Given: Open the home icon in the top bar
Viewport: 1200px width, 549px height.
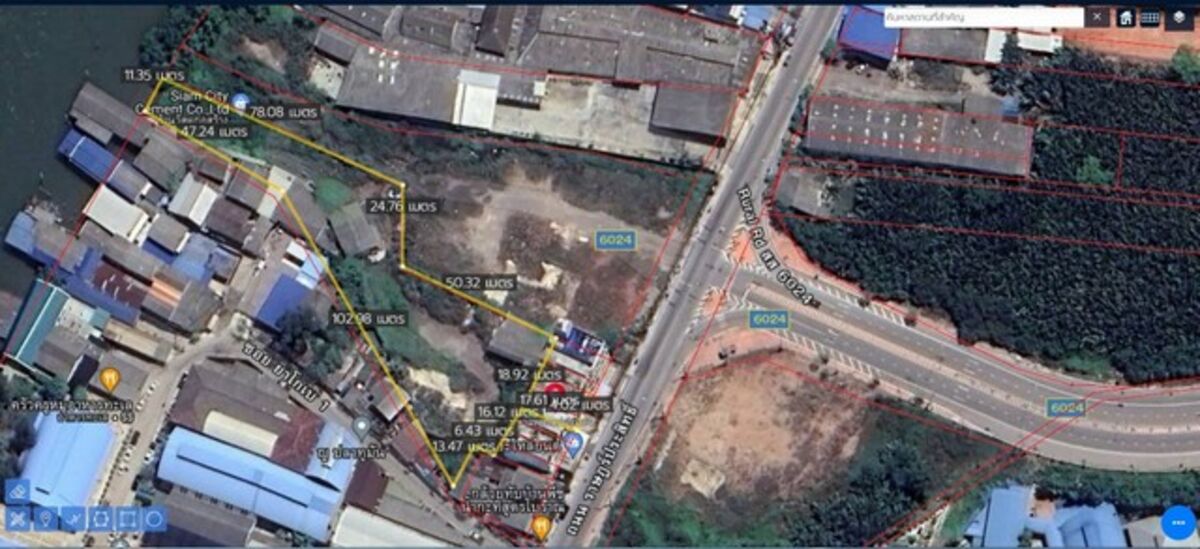Looking at the screenshot, I should pos(1126,17).
